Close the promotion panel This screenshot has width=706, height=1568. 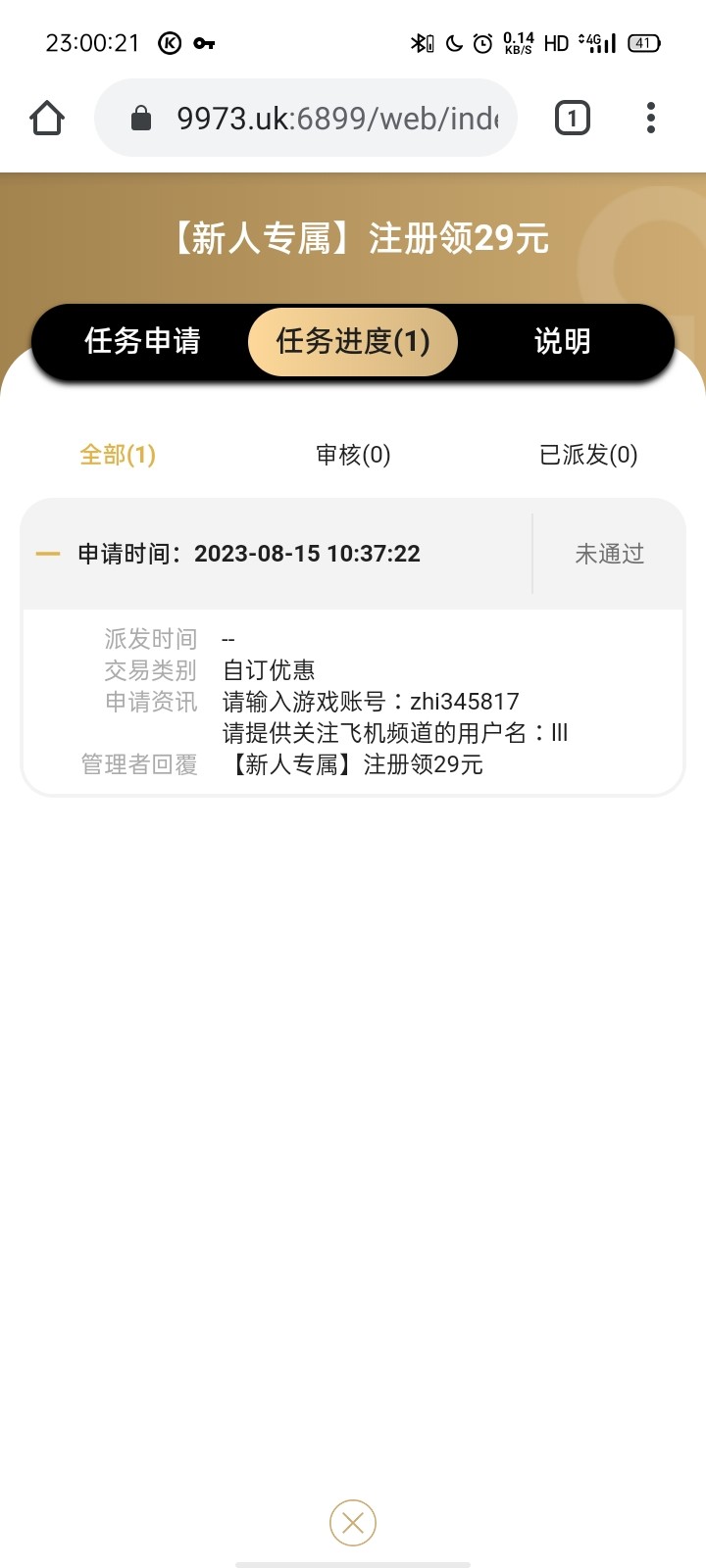(353, 1523)
